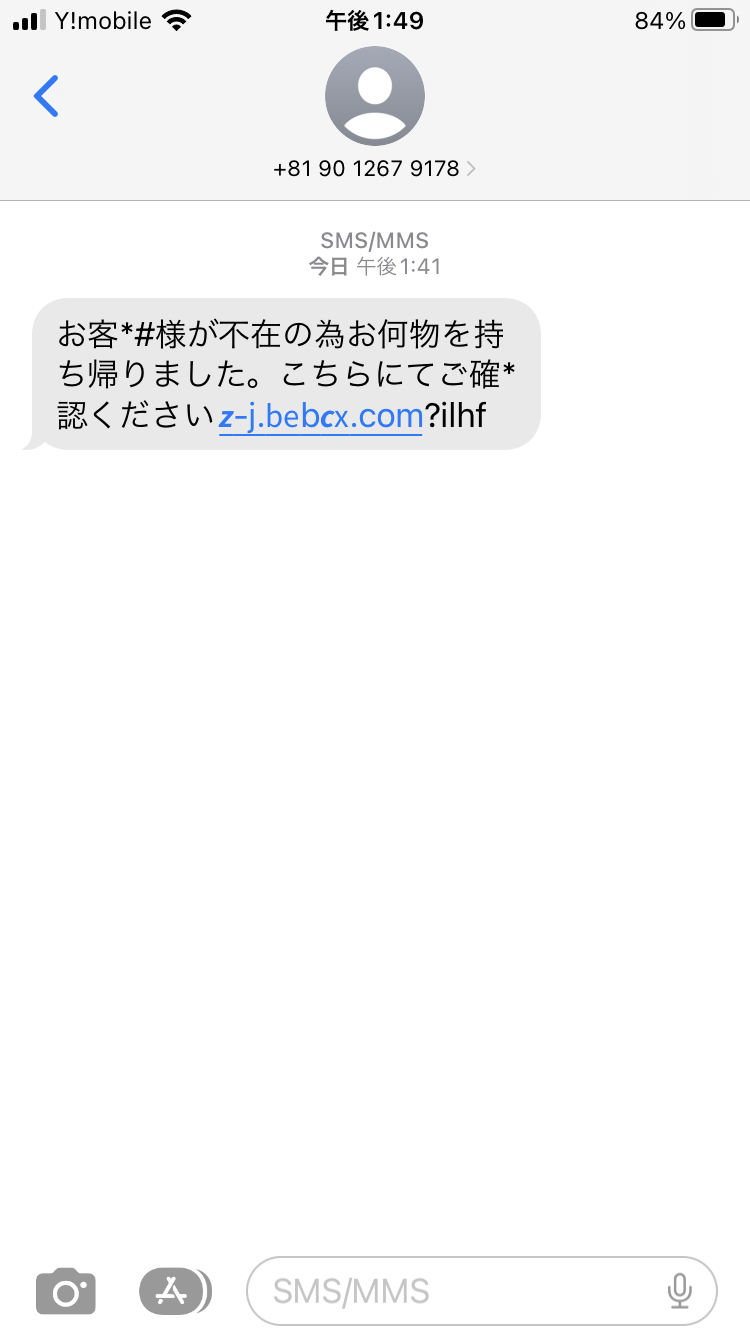This screenshot has height=1334, width=750.
Task: Open the z-j.bebcx.com link
Action: (321, 415)
